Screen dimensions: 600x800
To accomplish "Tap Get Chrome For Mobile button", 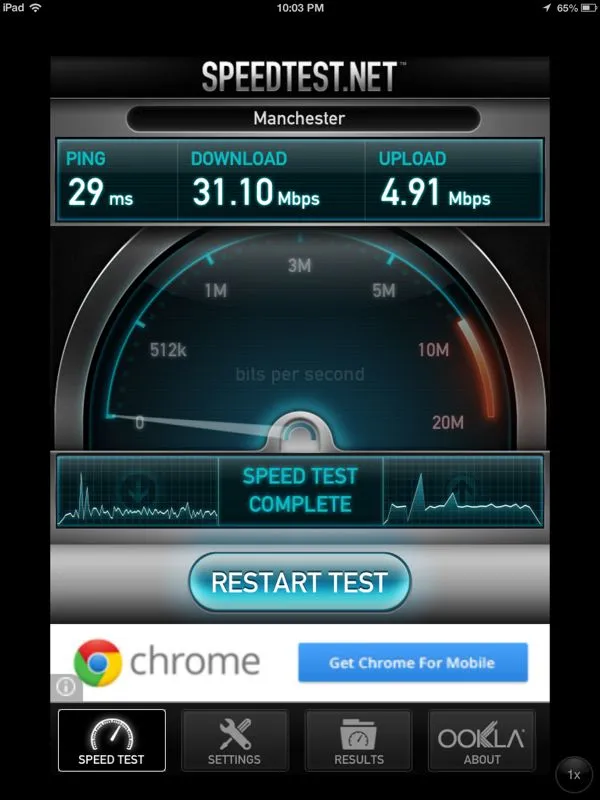I will (412, 662).
